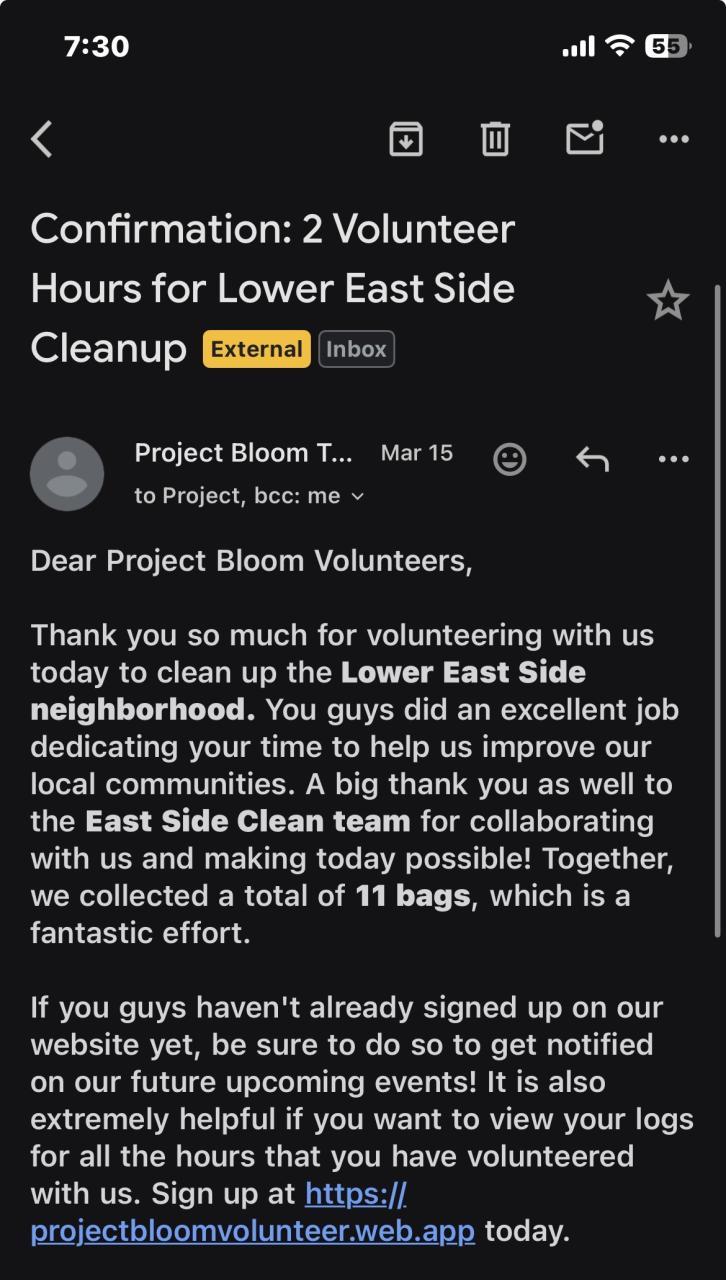Open the message options menu beside reply
This screenshot has height=1280, width=726.
click(x=674, y=459)
